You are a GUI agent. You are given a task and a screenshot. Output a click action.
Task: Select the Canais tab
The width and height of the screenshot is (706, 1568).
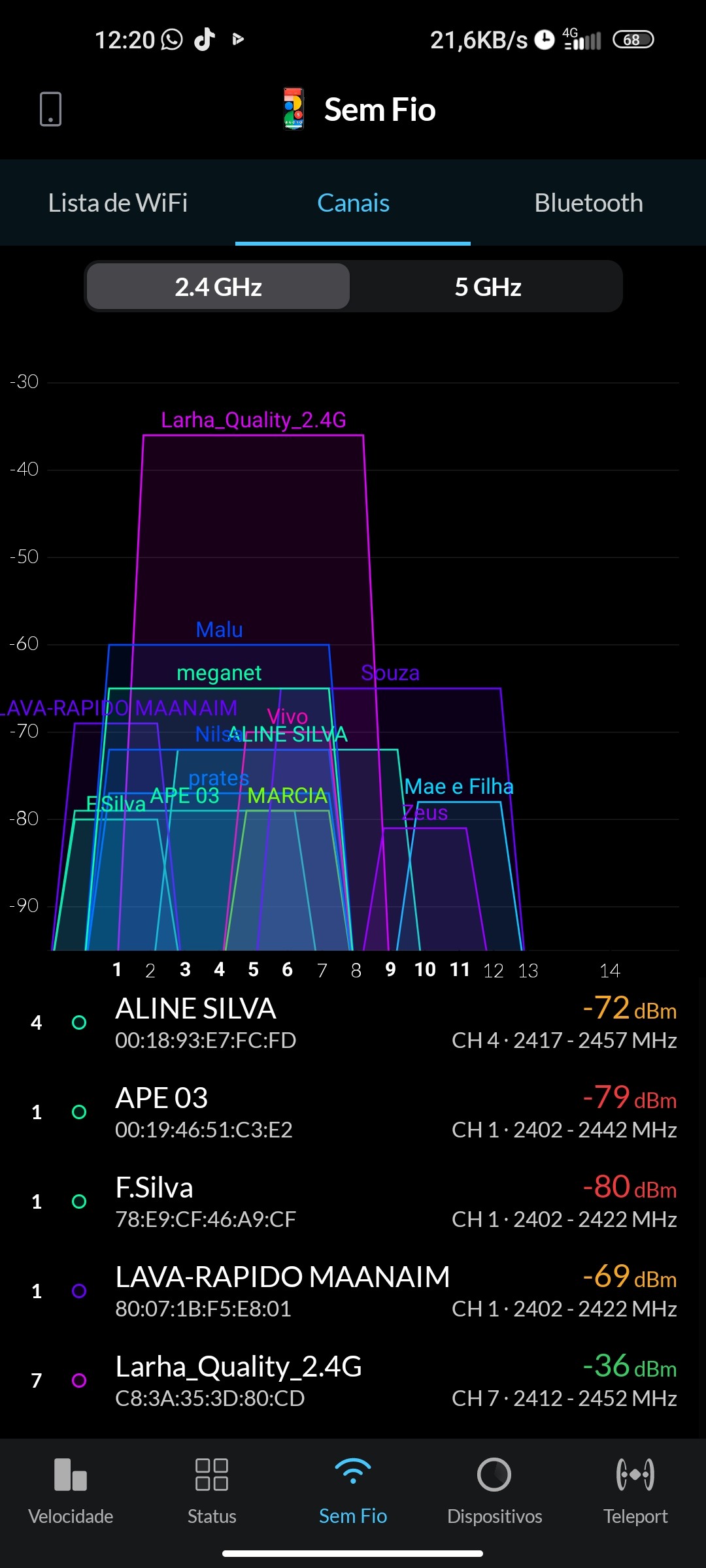pyautogui.click(x=353, y=203)
